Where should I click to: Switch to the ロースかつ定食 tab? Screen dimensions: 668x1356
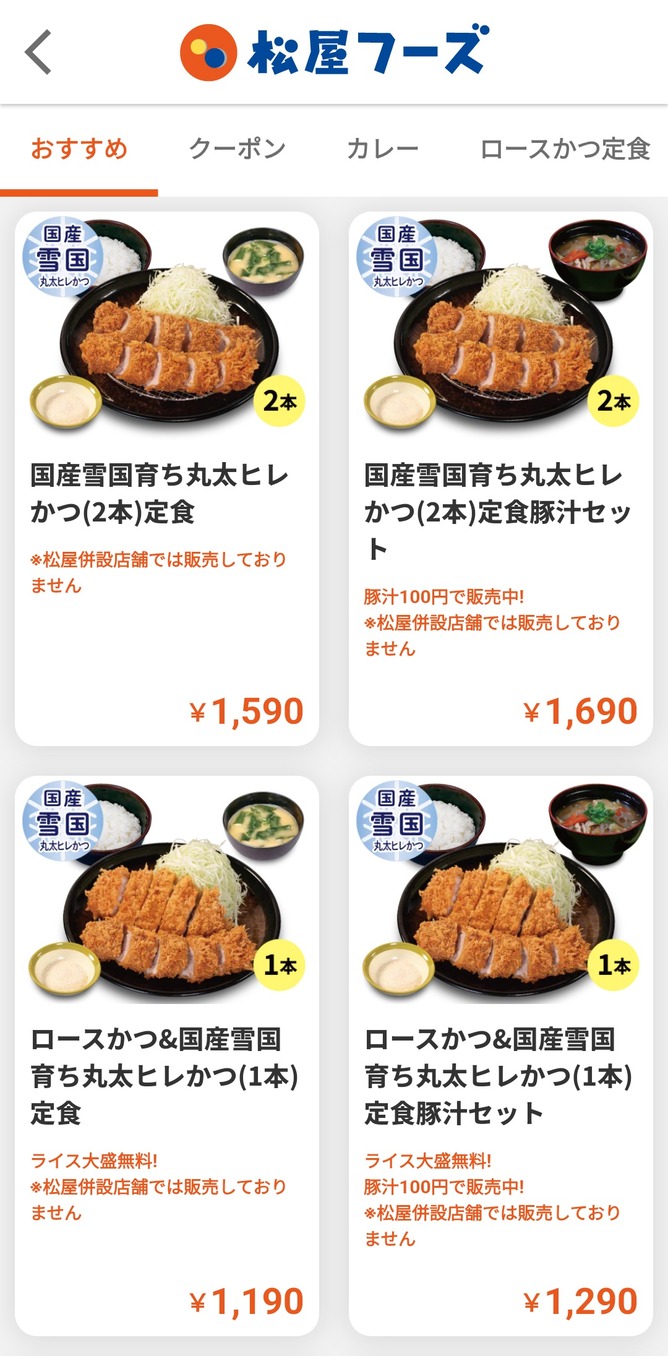(x=565, y=150)
